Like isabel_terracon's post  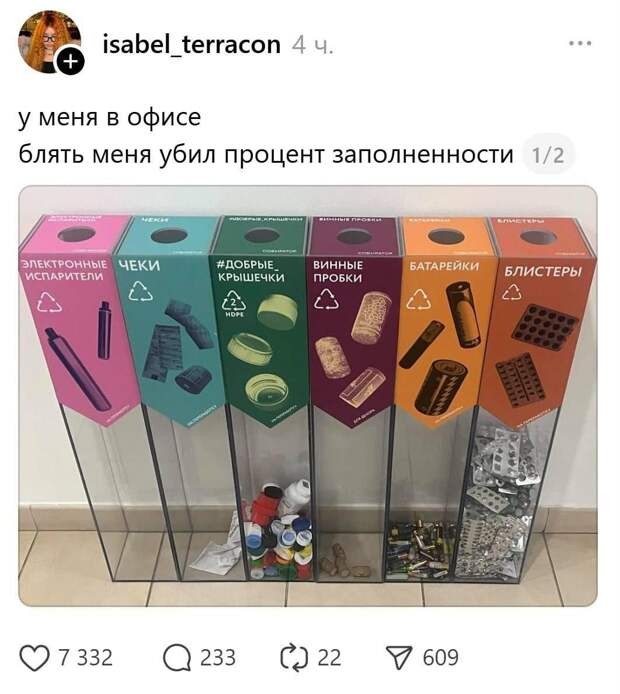click(35, 657)
